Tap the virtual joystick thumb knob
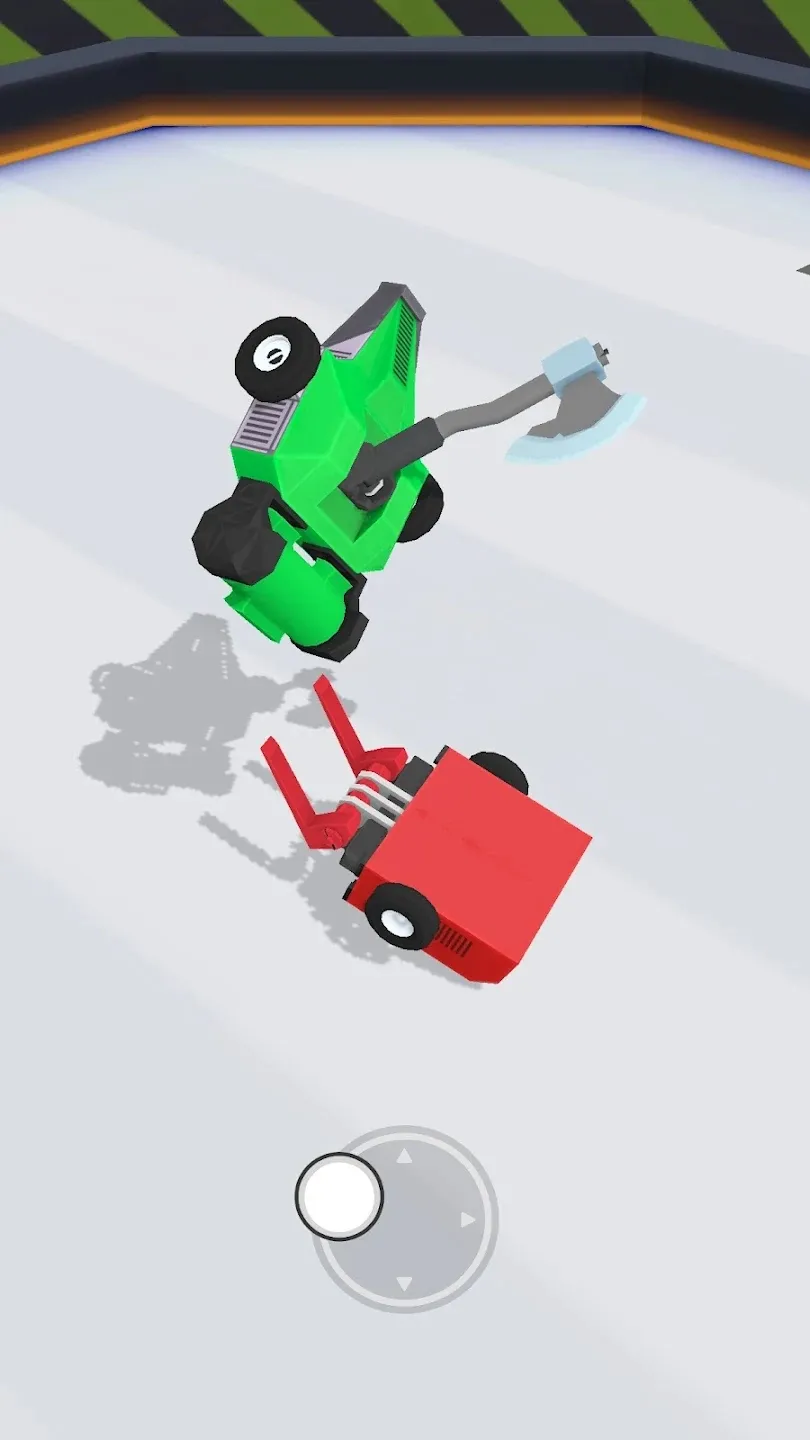This screenshot has height=1440, width=810. coord(339,1196)
